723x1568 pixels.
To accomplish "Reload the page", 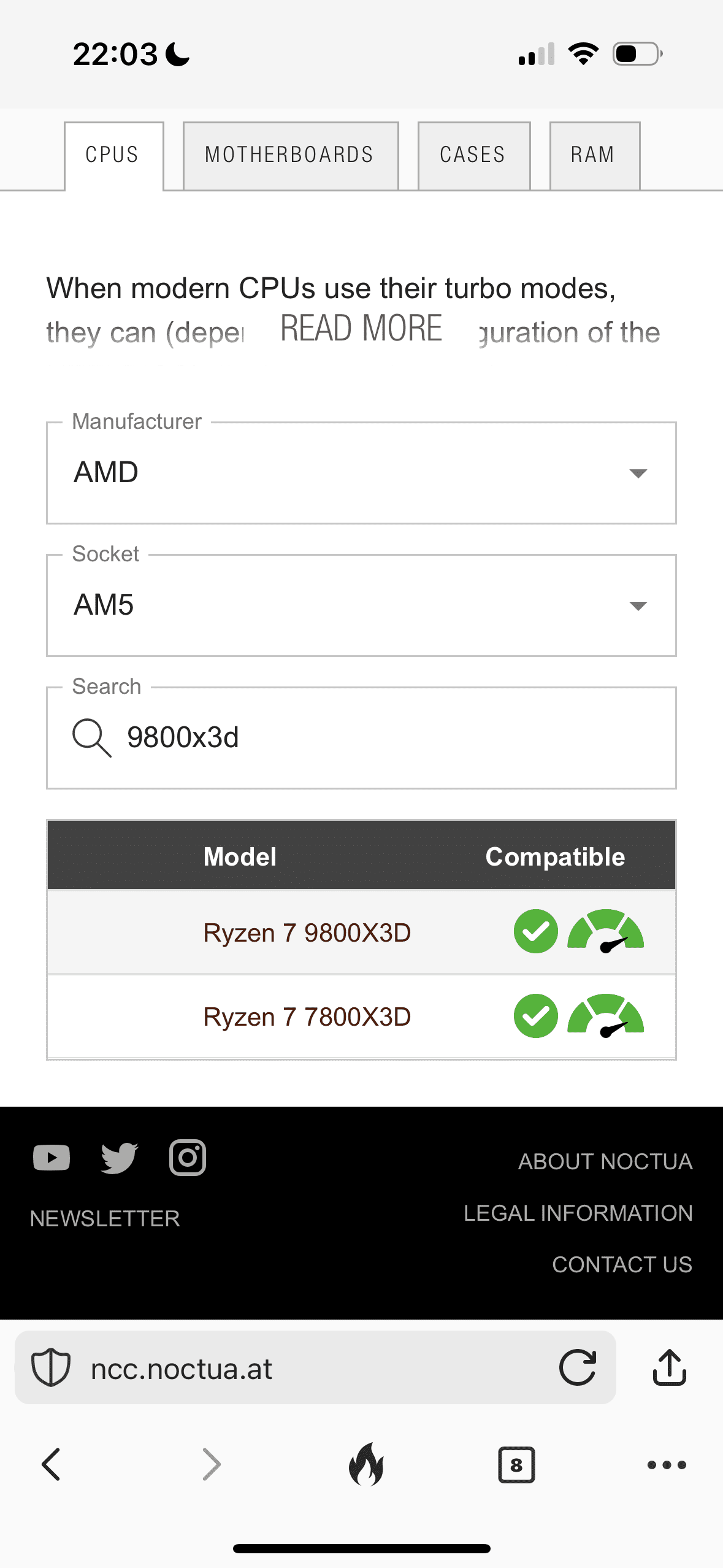I will click(577, 1368).
